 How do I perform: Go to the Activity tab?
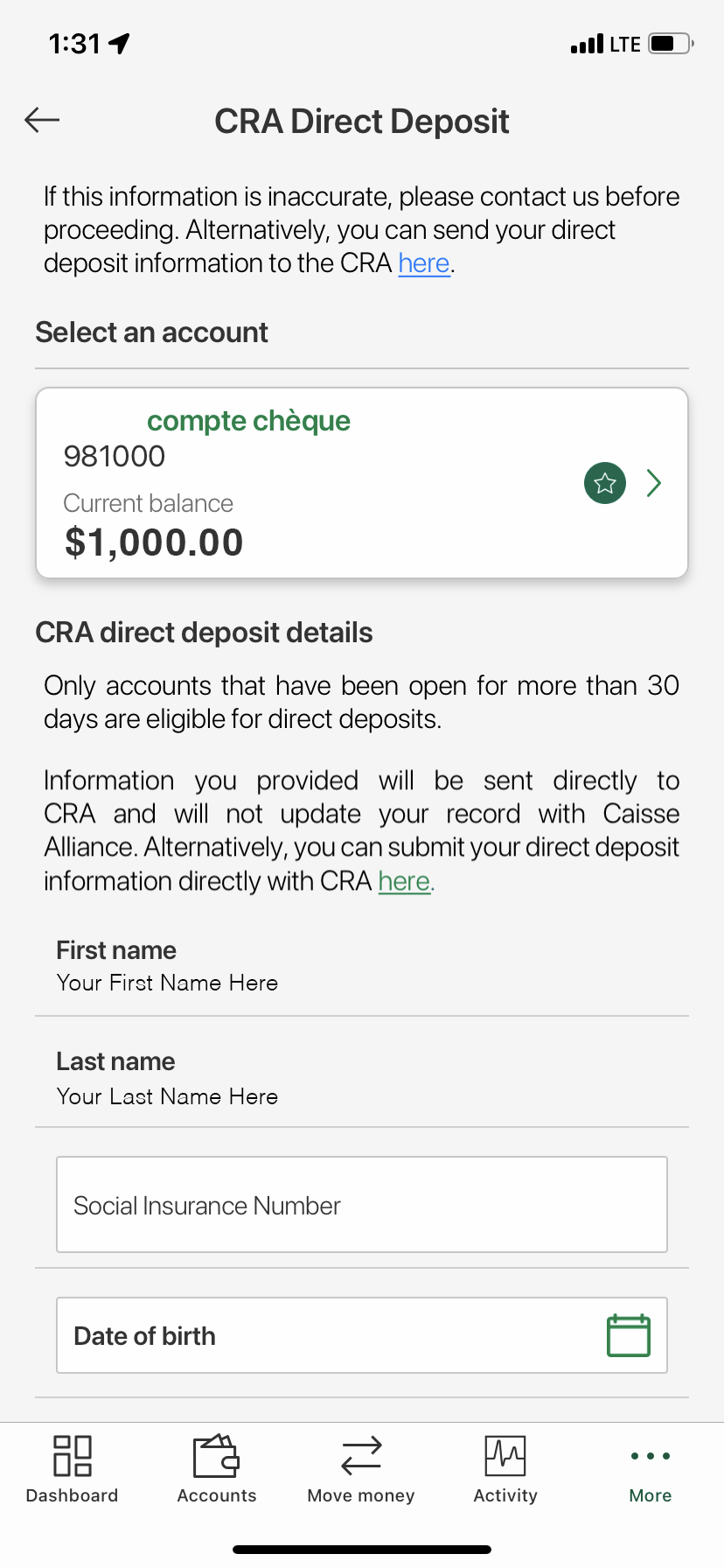(505, 1470)
